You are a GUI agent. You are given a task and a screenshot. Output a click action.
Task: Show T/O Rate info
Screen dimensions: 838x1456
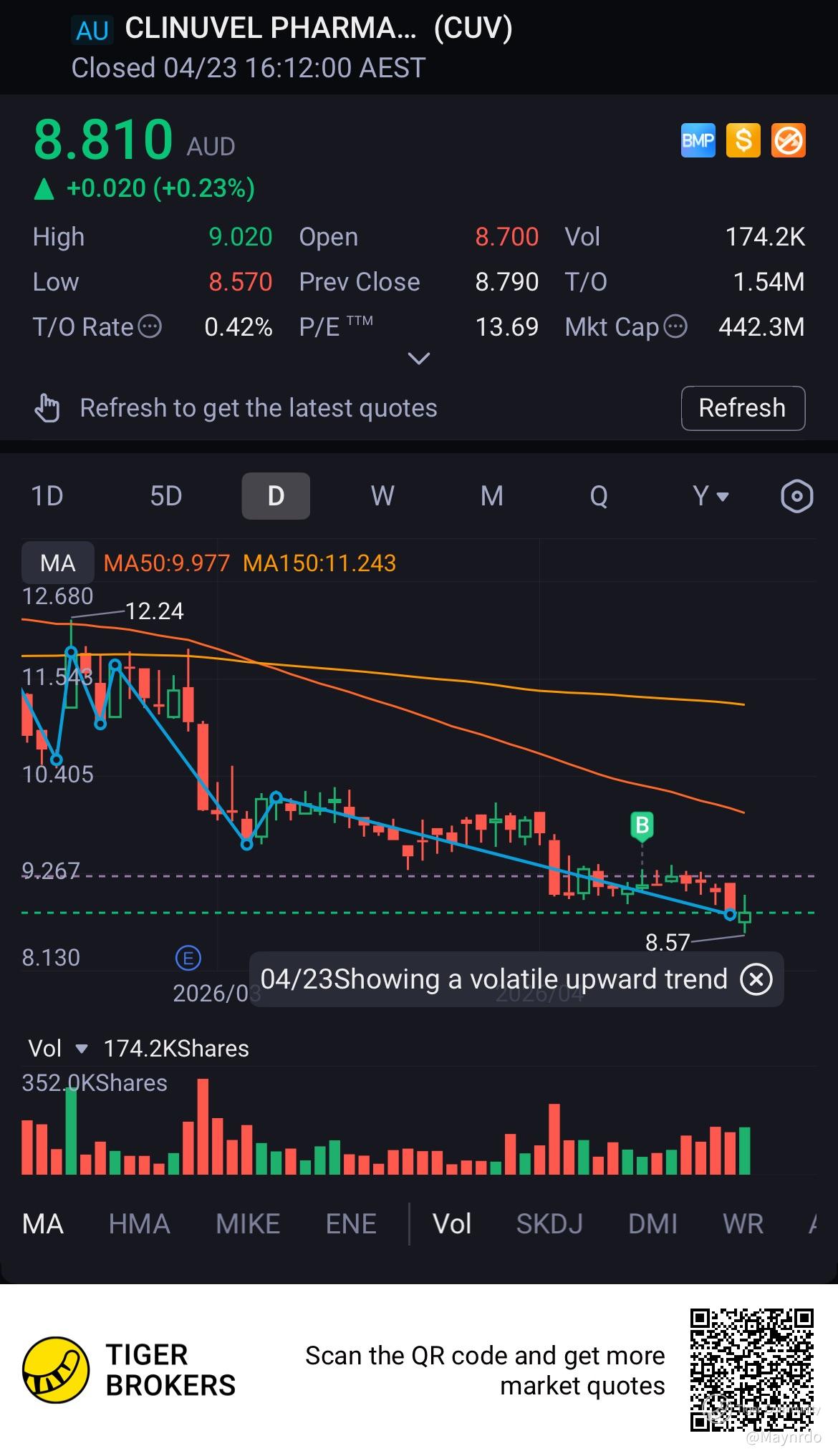(150, 327)
